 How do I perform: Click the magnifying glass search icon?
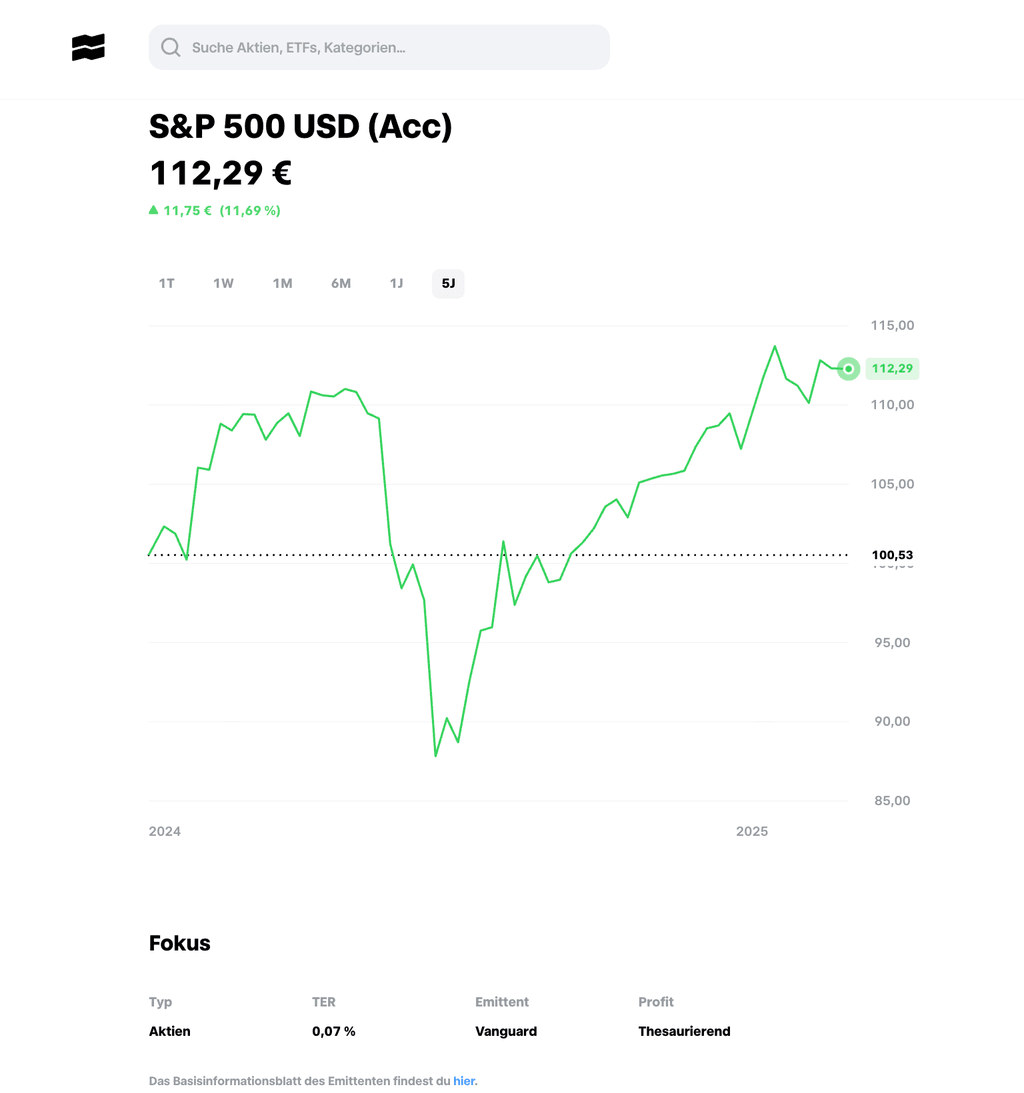170,47
